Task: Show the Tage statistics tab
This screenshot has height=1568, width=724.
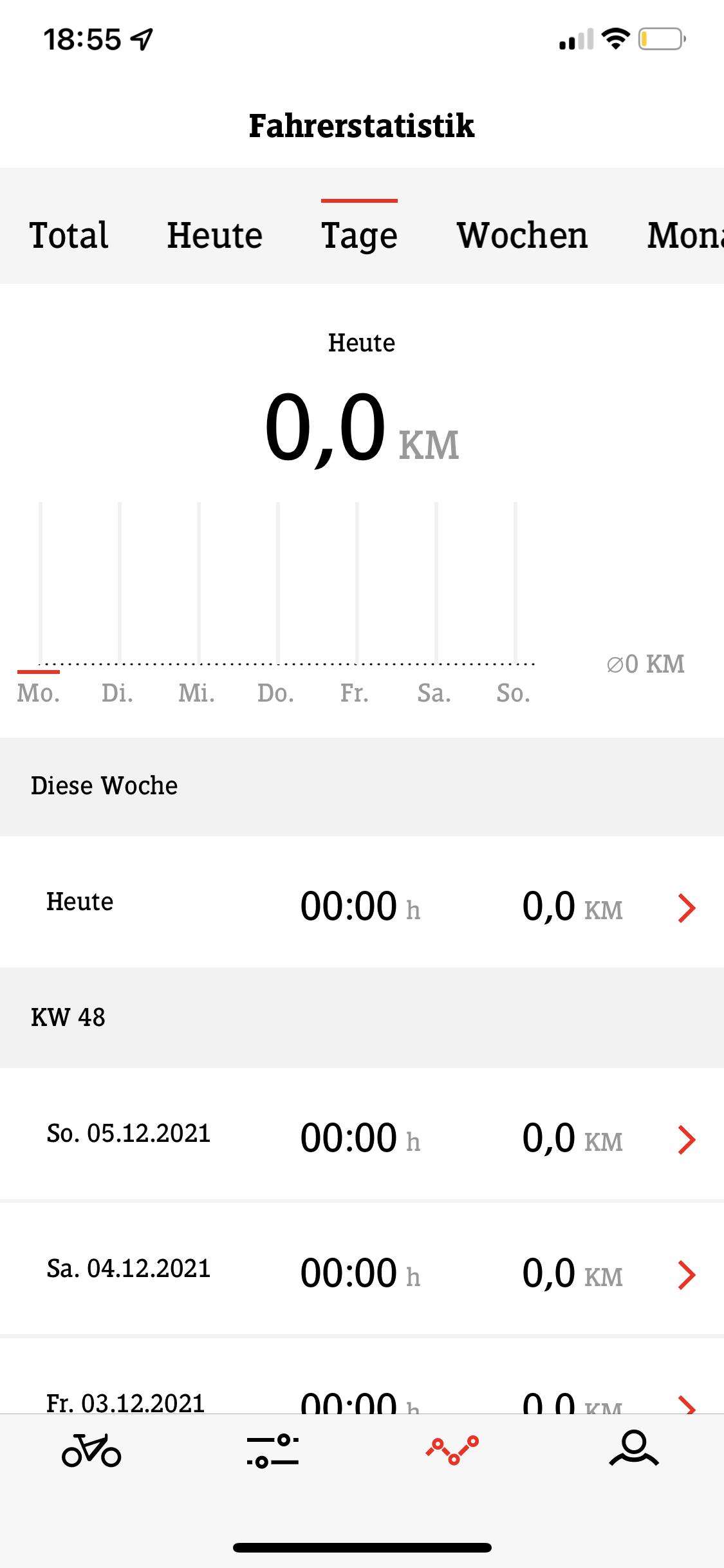Action: tap(359, 236)
